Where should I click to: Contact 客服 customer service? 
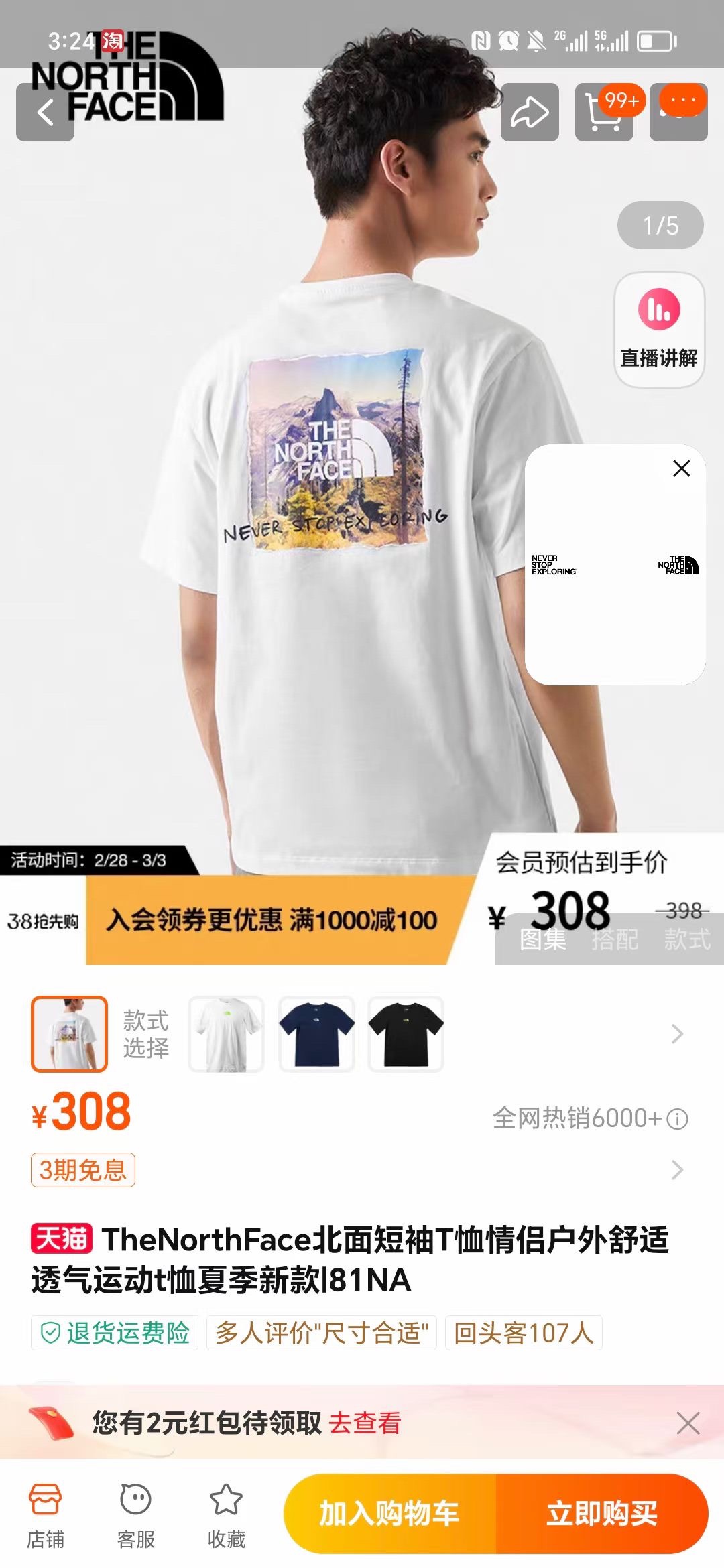click(136, 1515)
